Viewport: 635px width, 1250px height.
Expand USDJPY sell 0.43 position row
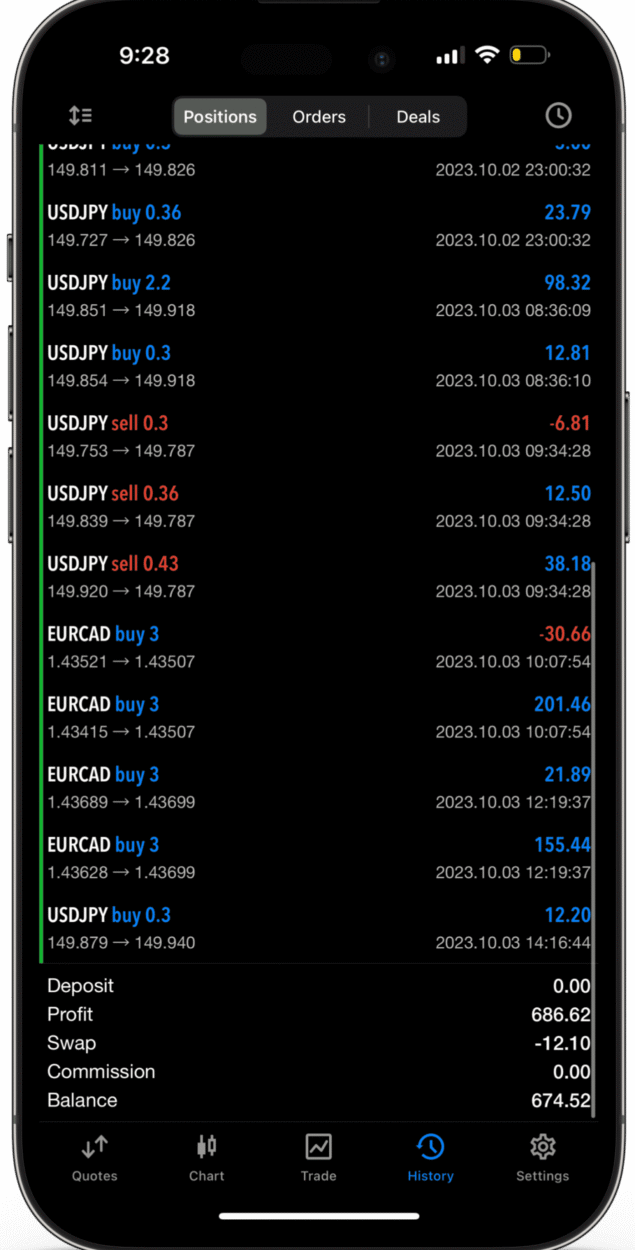click(318, 577)
